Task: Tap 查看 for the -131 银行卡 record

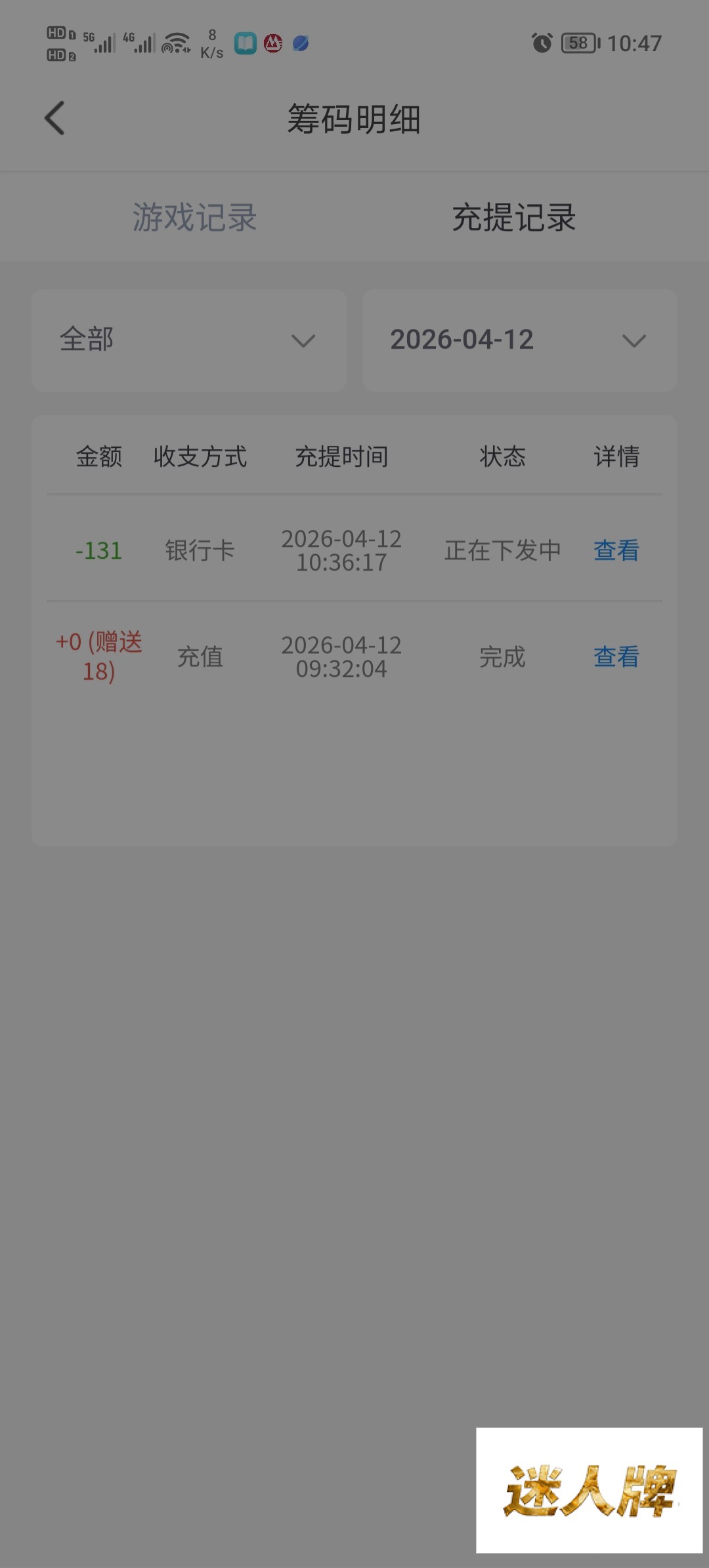Action: coord(616,550)
